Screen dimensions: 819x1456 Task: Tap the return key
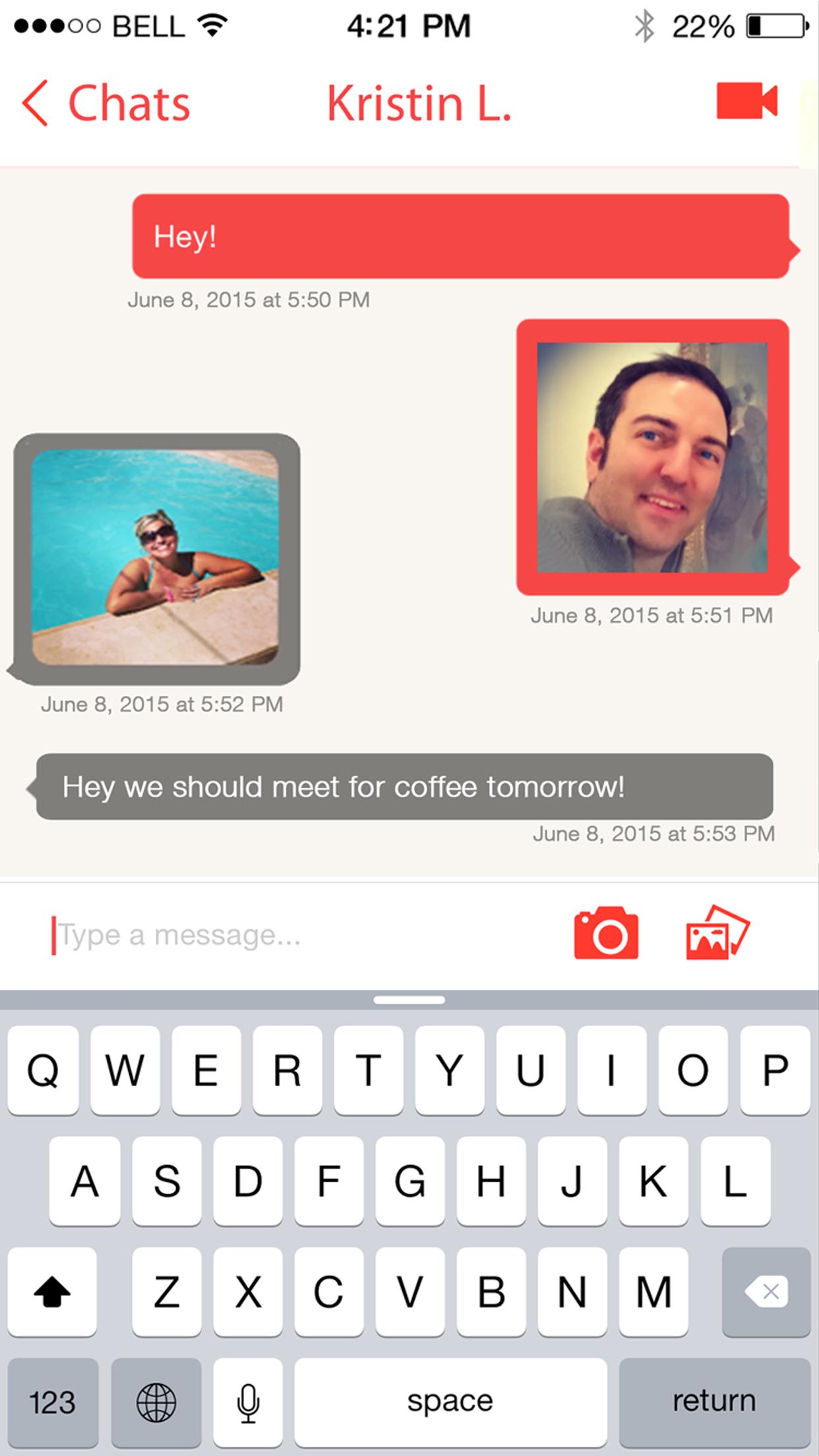714,1401
